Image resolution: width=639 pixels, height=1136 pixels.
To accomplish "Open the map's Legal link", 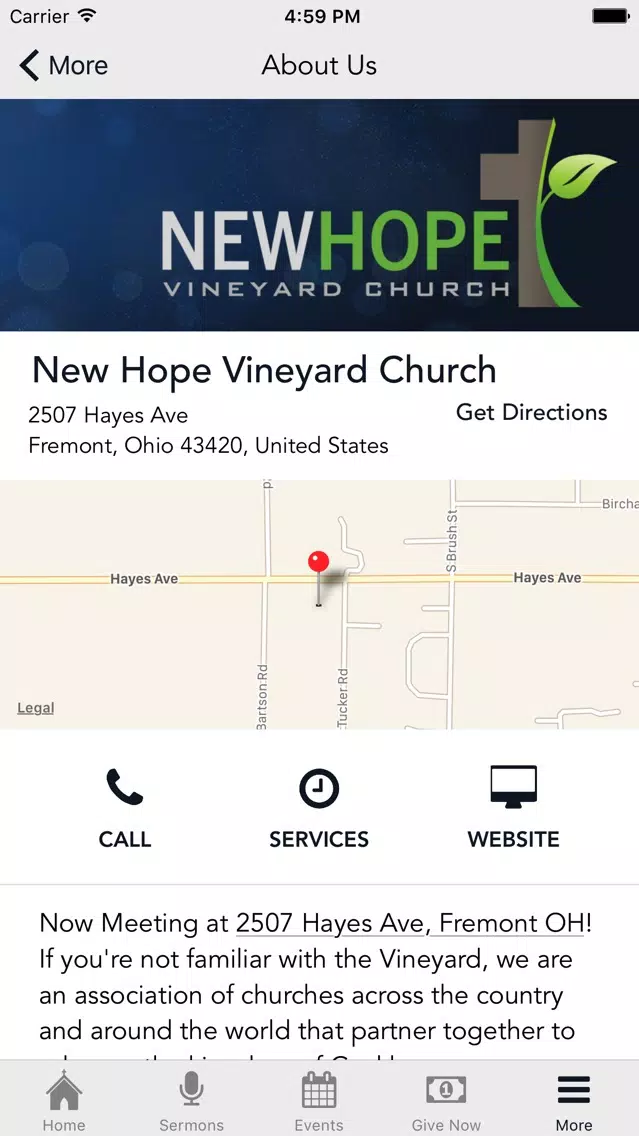I will click(x=36, y=708).
